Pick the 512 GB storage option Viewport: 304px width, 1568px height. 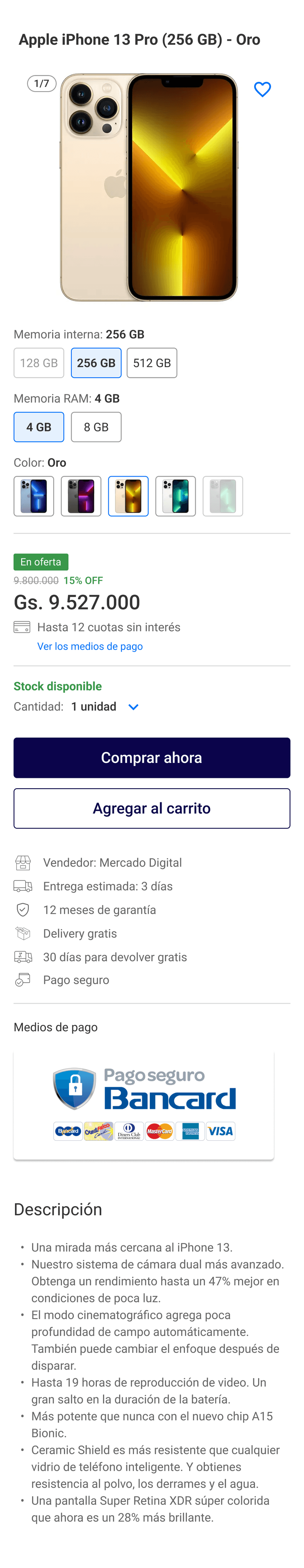coord(152,363)
